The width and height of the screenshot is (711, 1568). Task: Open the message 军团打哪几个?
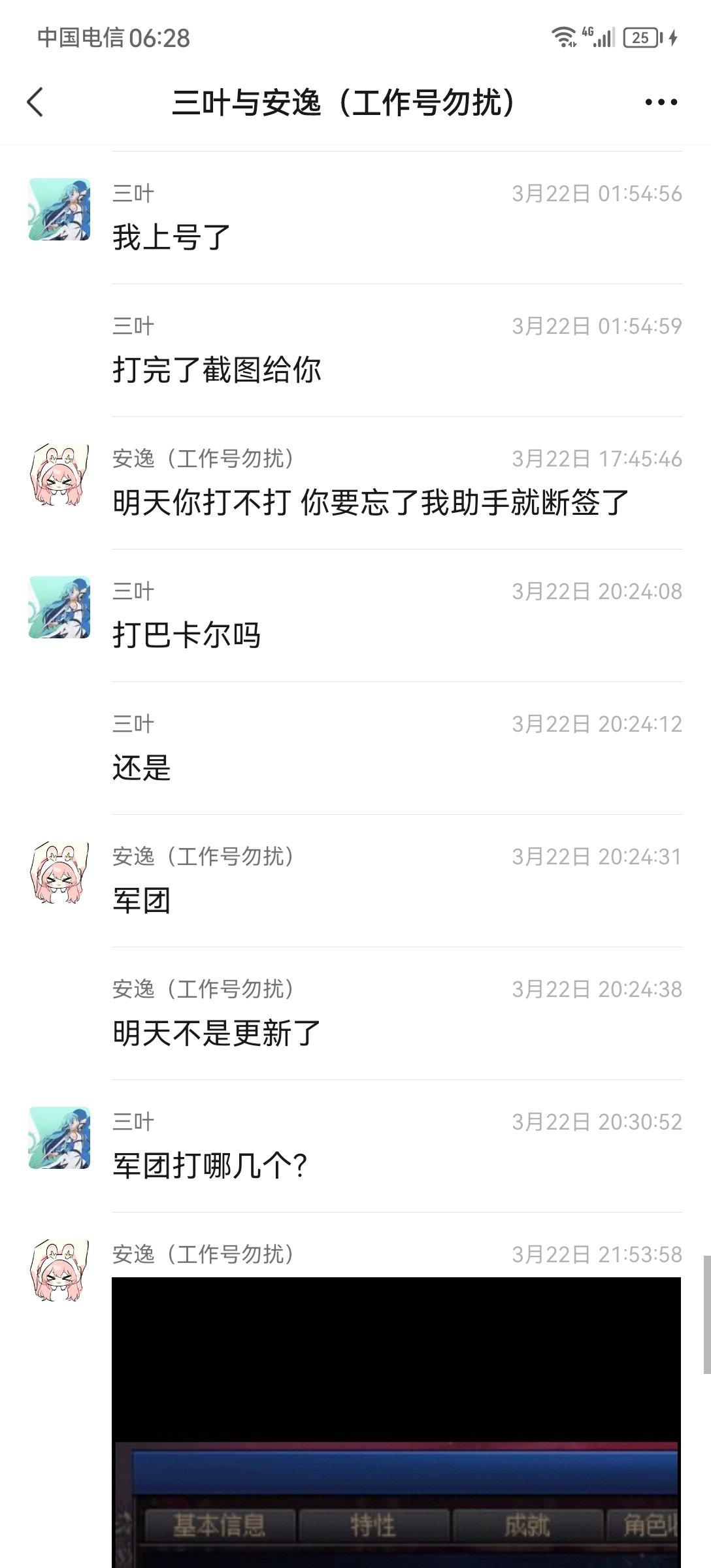coord(210,1166)
